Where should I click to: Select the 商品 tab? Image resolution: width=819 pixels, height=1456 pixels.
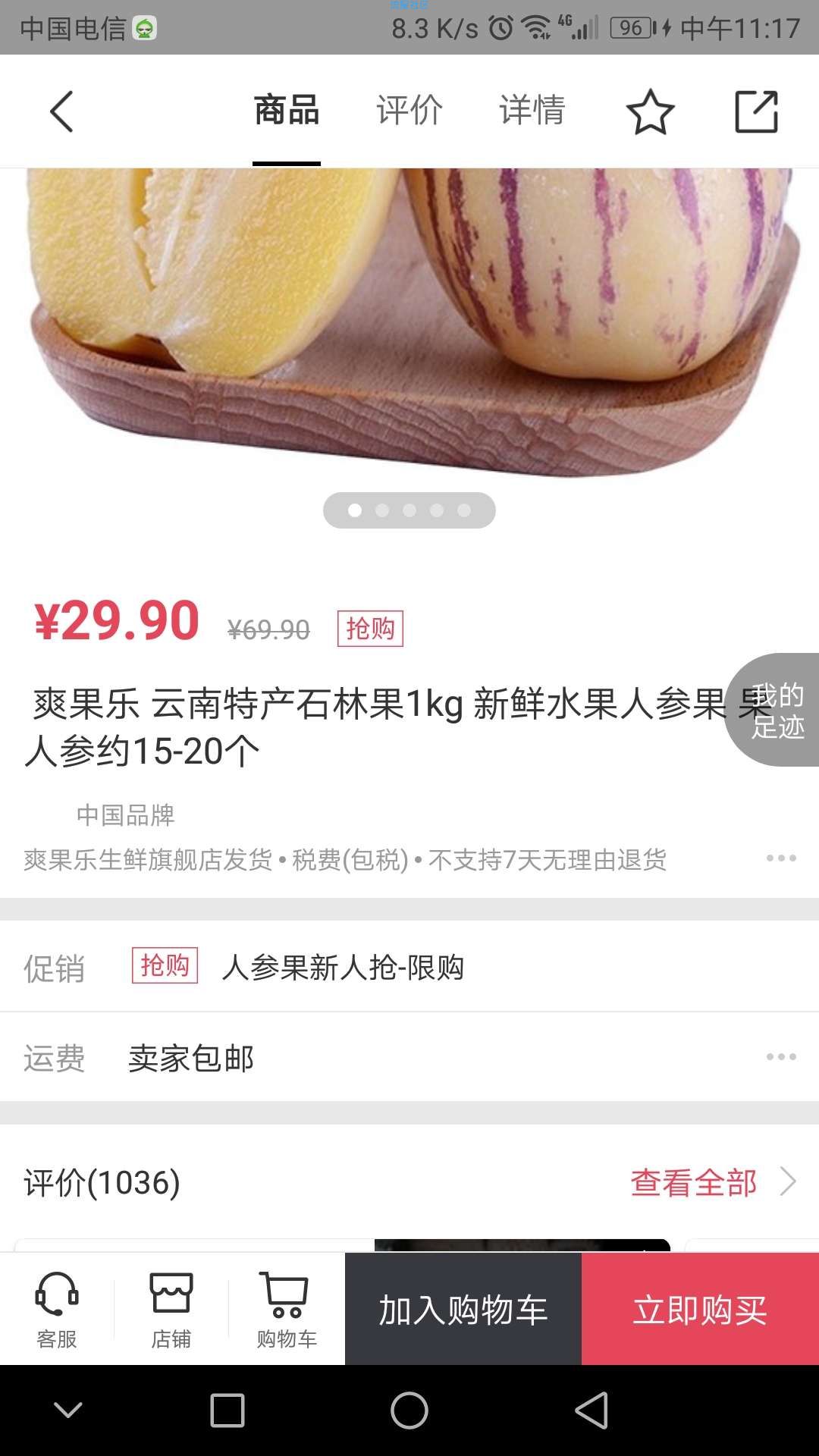click(287, 111)
